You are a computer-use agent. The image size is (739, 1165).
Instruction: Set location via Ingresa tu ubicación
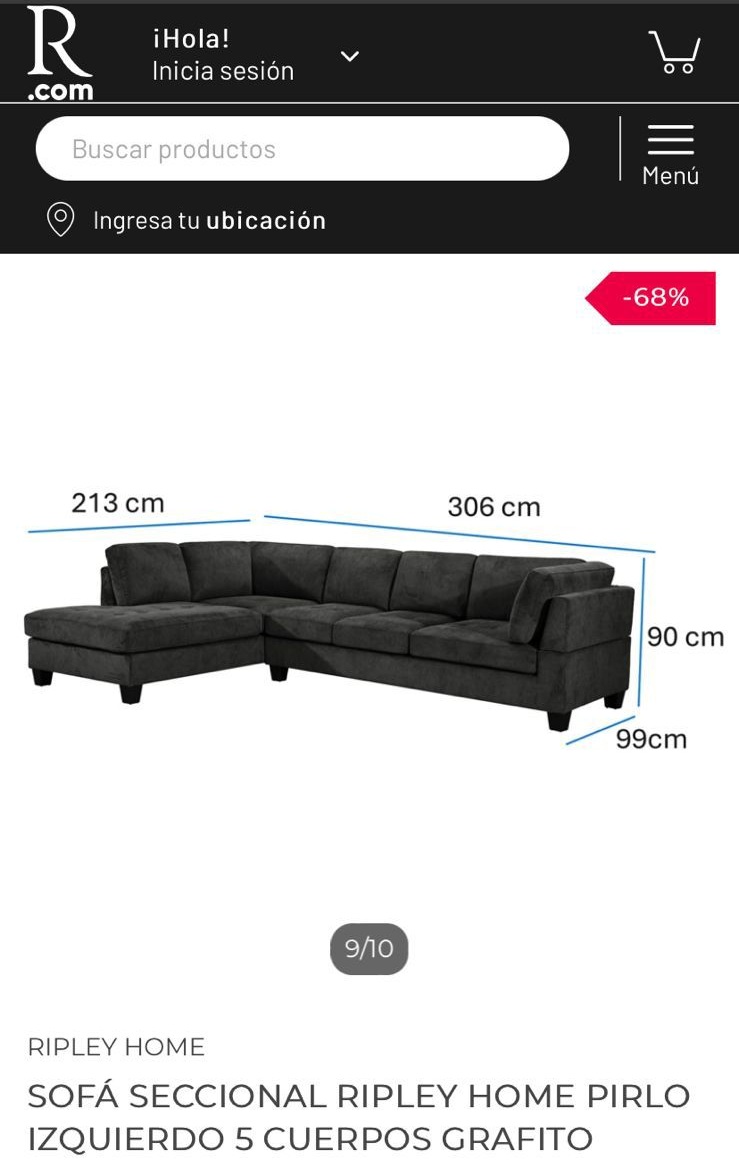tap(187, 220)
